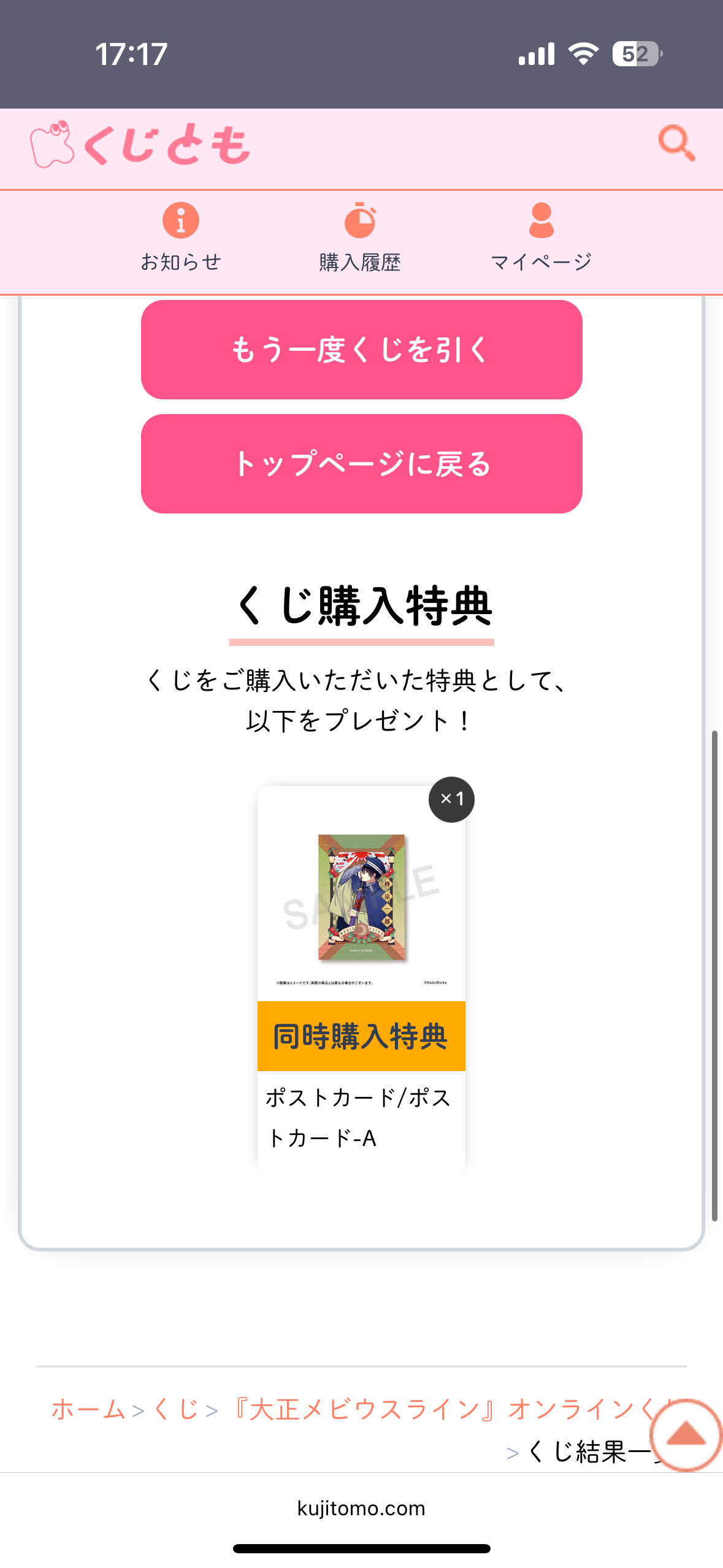Open the search magnifier icon

point(676,144)
